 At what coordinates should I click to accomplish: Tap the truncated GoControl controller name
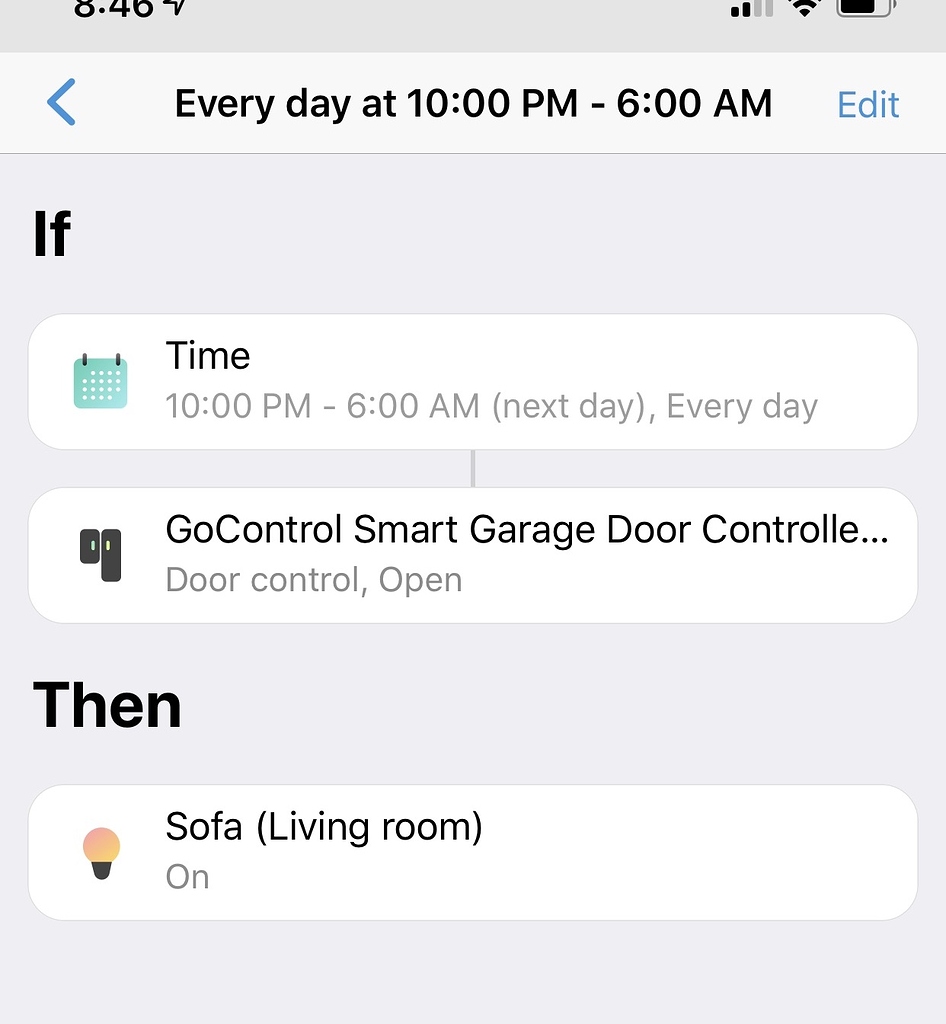tap(527, 529)
